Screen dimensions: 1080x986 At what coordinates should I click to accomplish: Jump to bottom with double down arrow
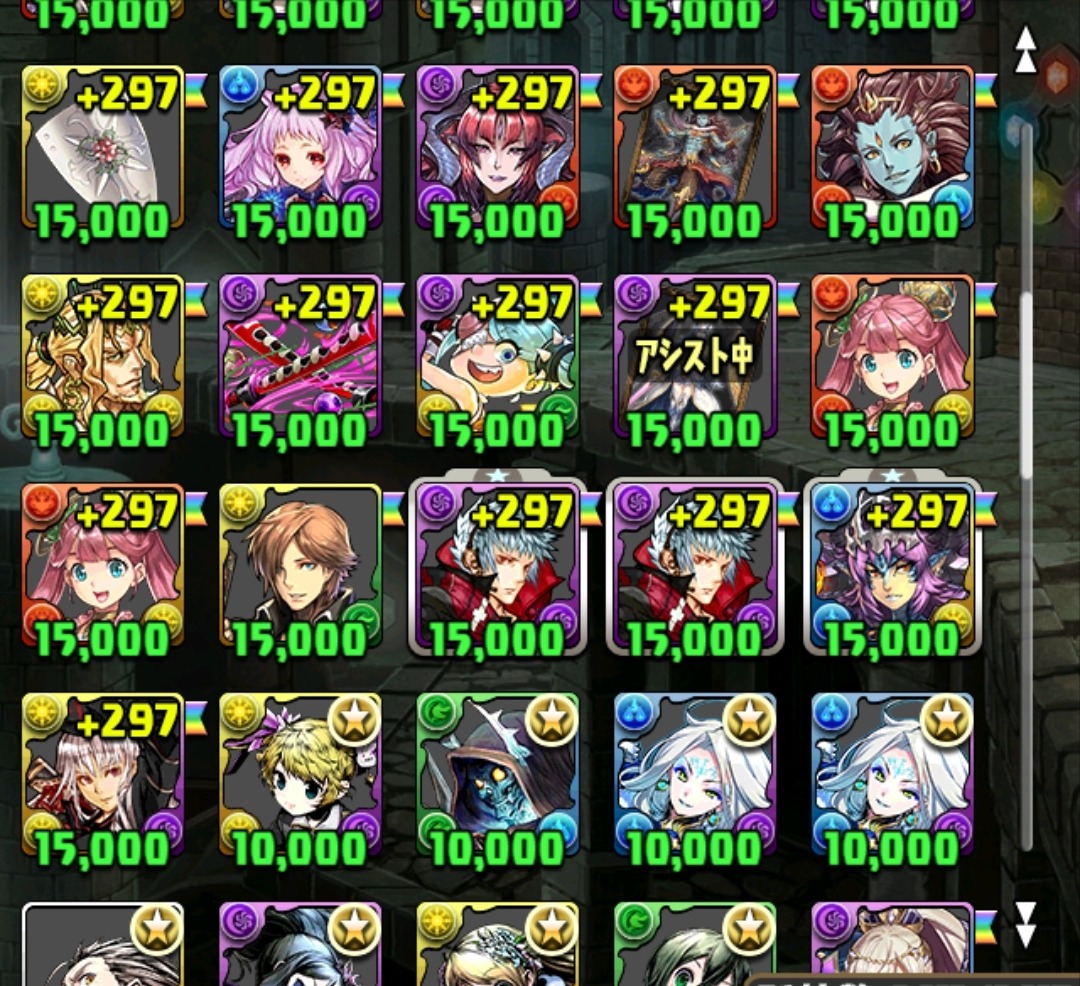(1026, 926)
